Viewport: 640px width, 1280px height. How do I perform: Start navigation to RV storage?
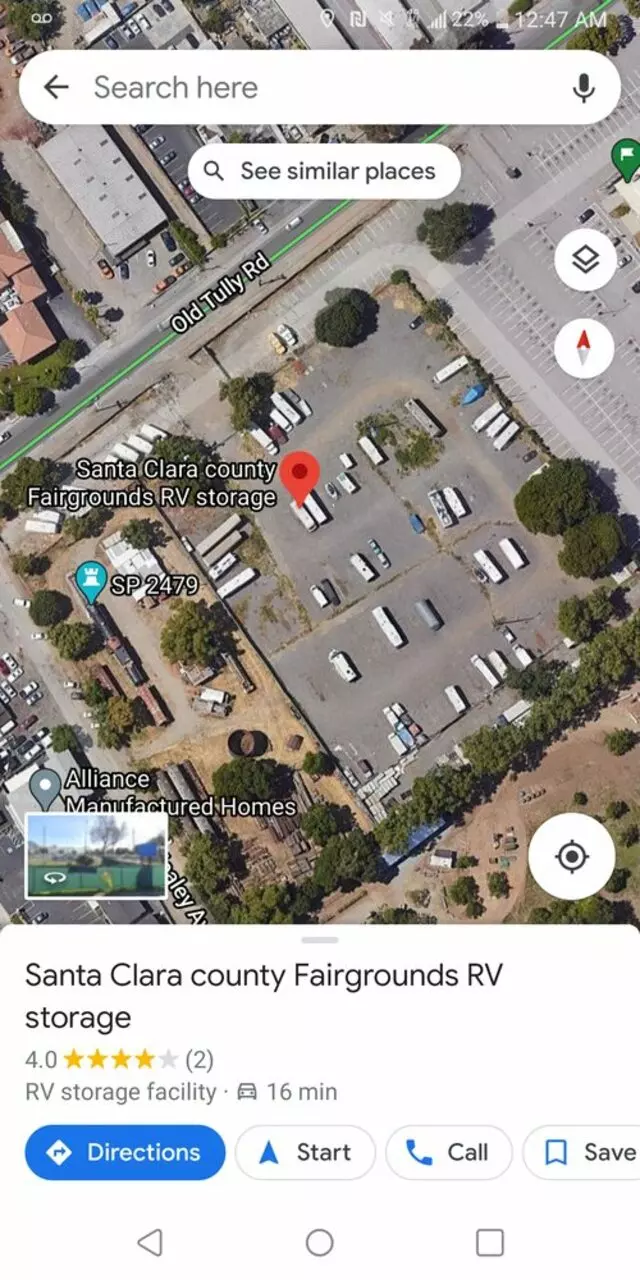[x=305, y=1152]
